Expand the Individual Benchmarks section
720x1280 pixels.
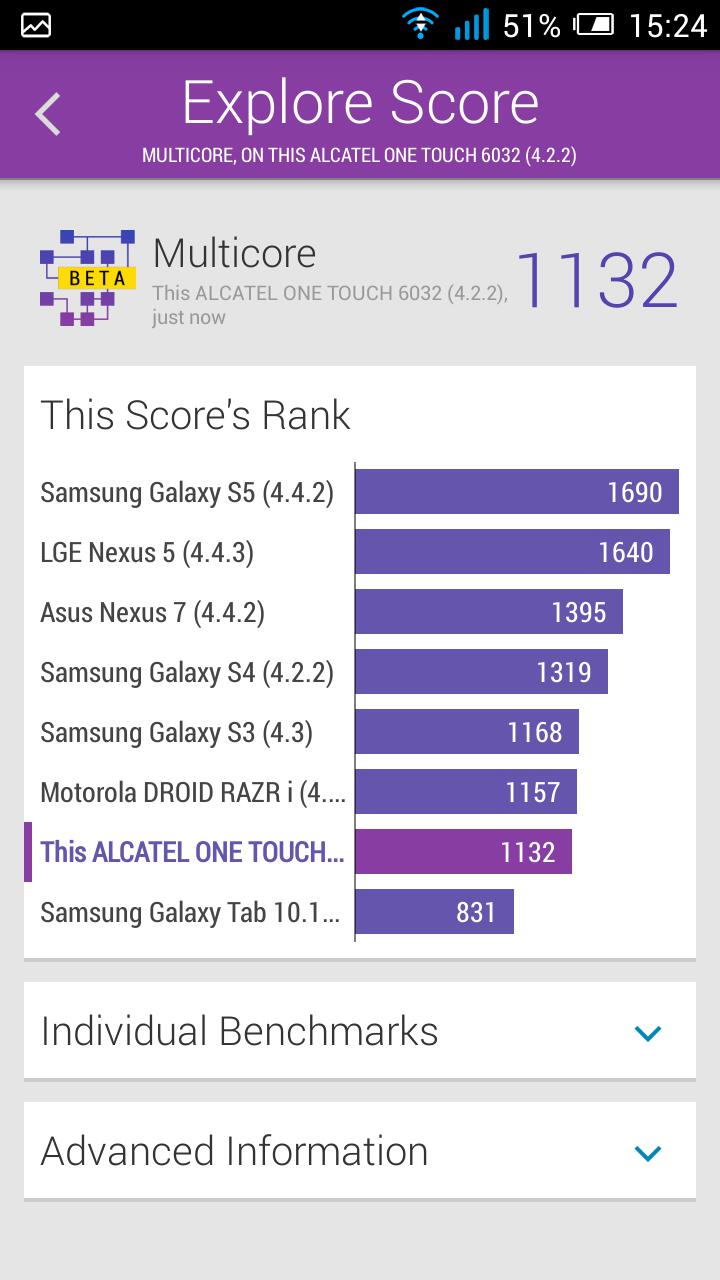click(x=648, y=1032)
